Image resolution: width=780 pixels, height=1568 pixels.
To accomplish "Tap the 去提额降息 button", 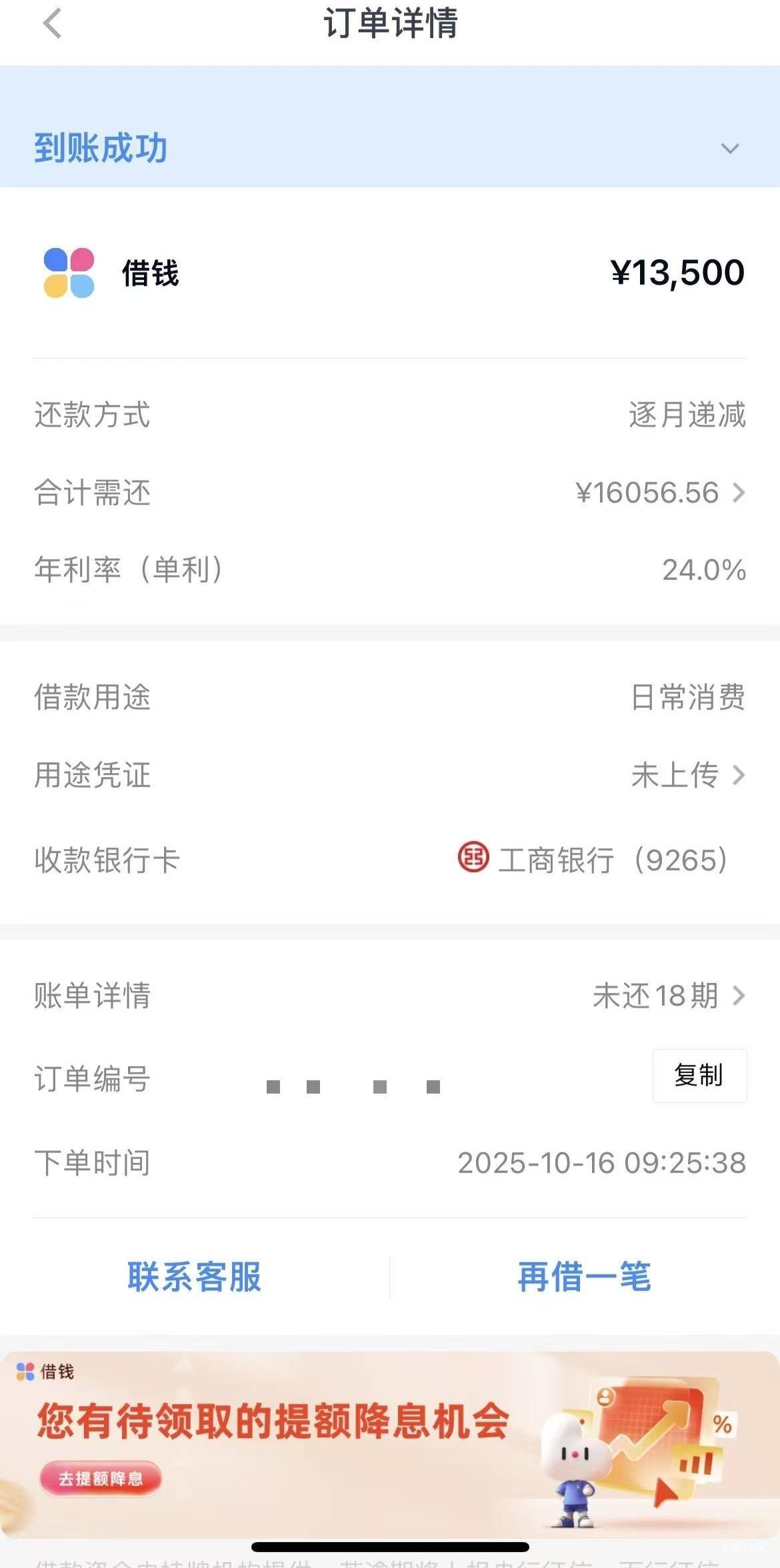I will tap(101, 1479).
